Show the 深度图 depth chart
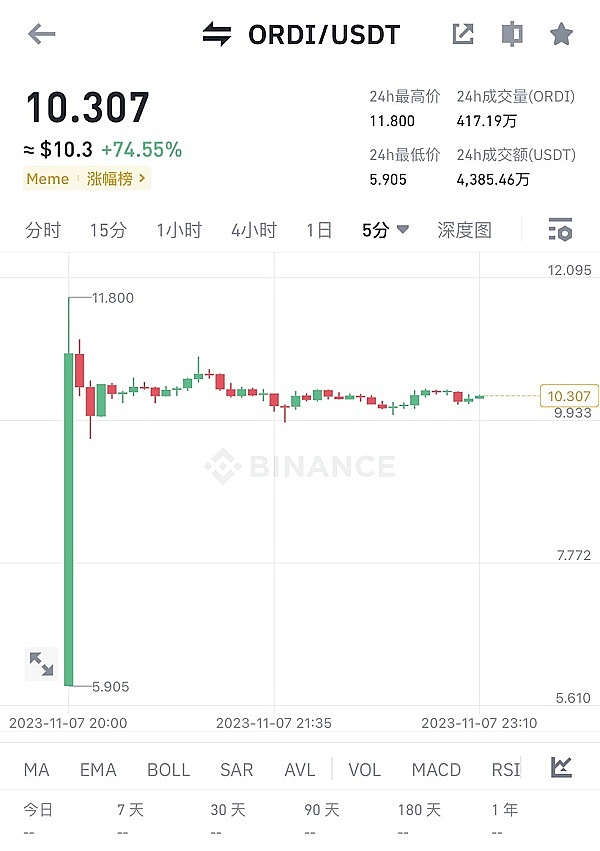 (x=464, y=230)
